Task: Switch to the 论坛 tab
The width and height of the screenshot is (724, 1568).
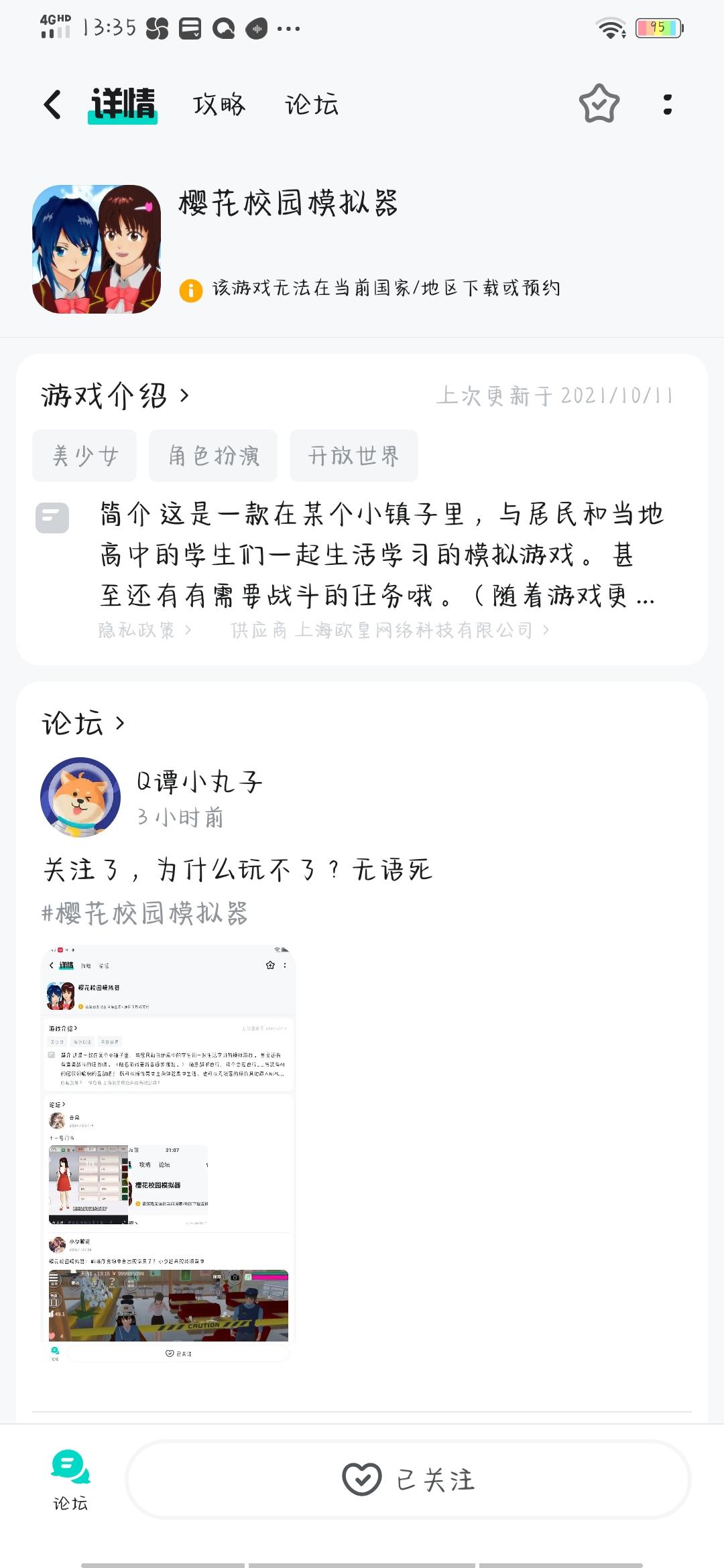Action: (x=312, y=105)
